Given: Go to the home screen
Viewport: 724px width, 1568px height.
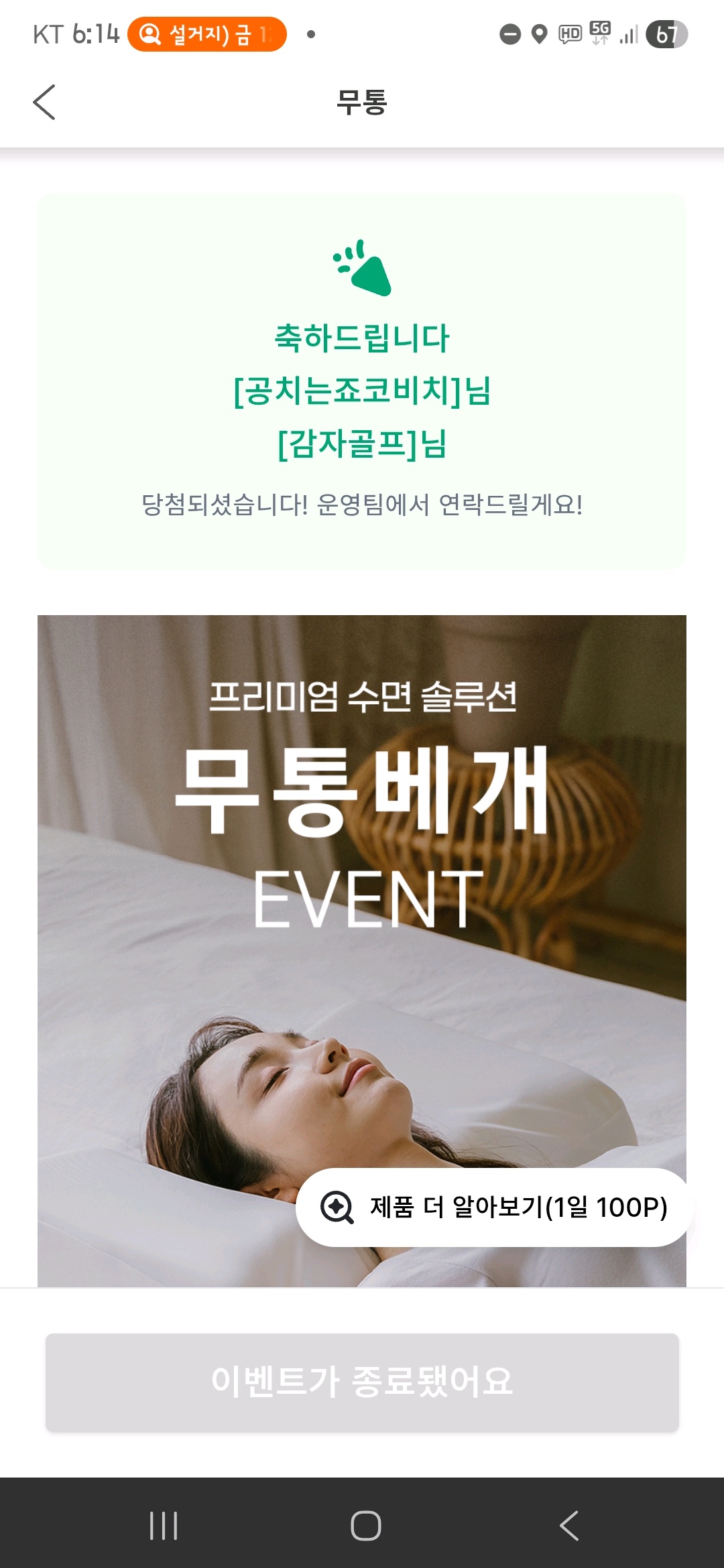Looking at the screenshot, I should [x=365, y=1526].
